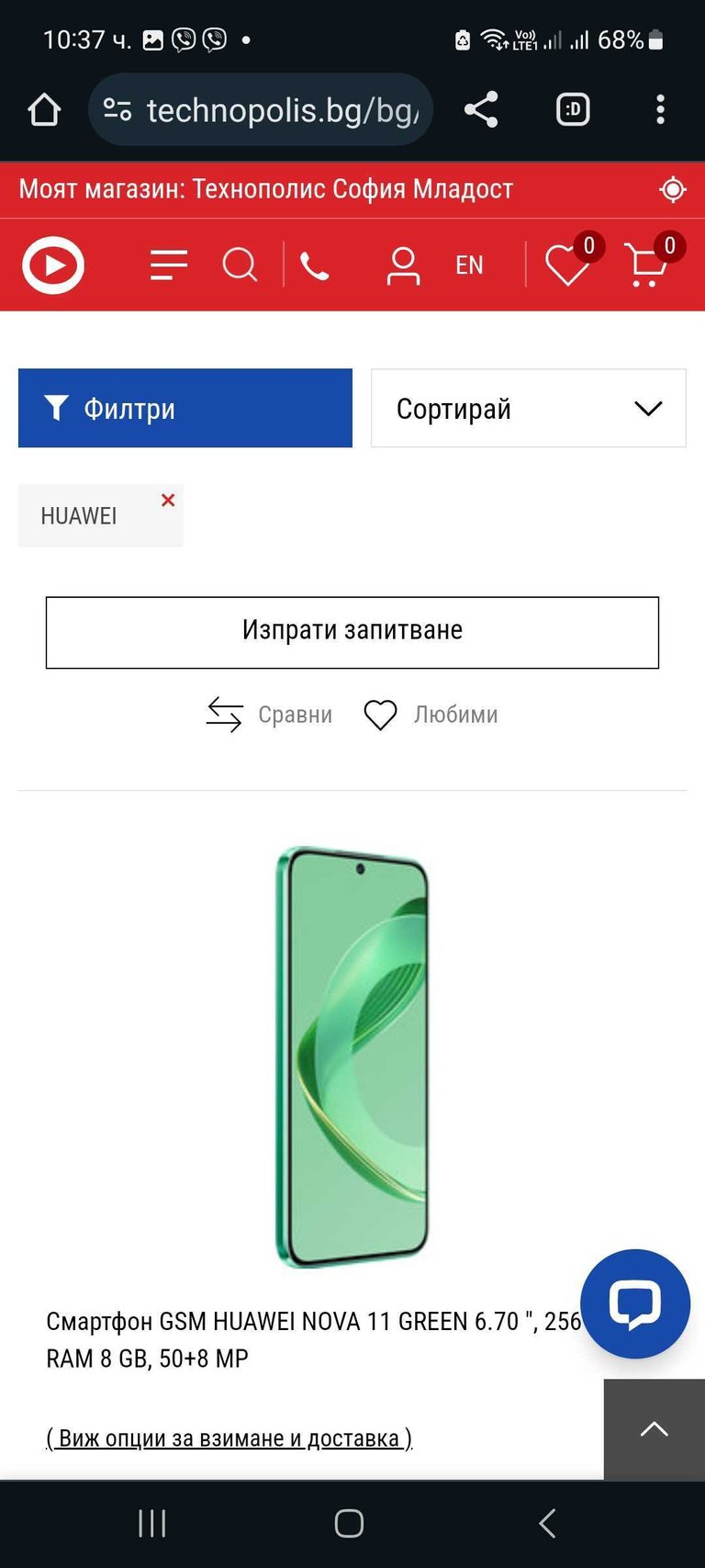
Task: Tap the technopolis.bg address bar
Action: 261,110
